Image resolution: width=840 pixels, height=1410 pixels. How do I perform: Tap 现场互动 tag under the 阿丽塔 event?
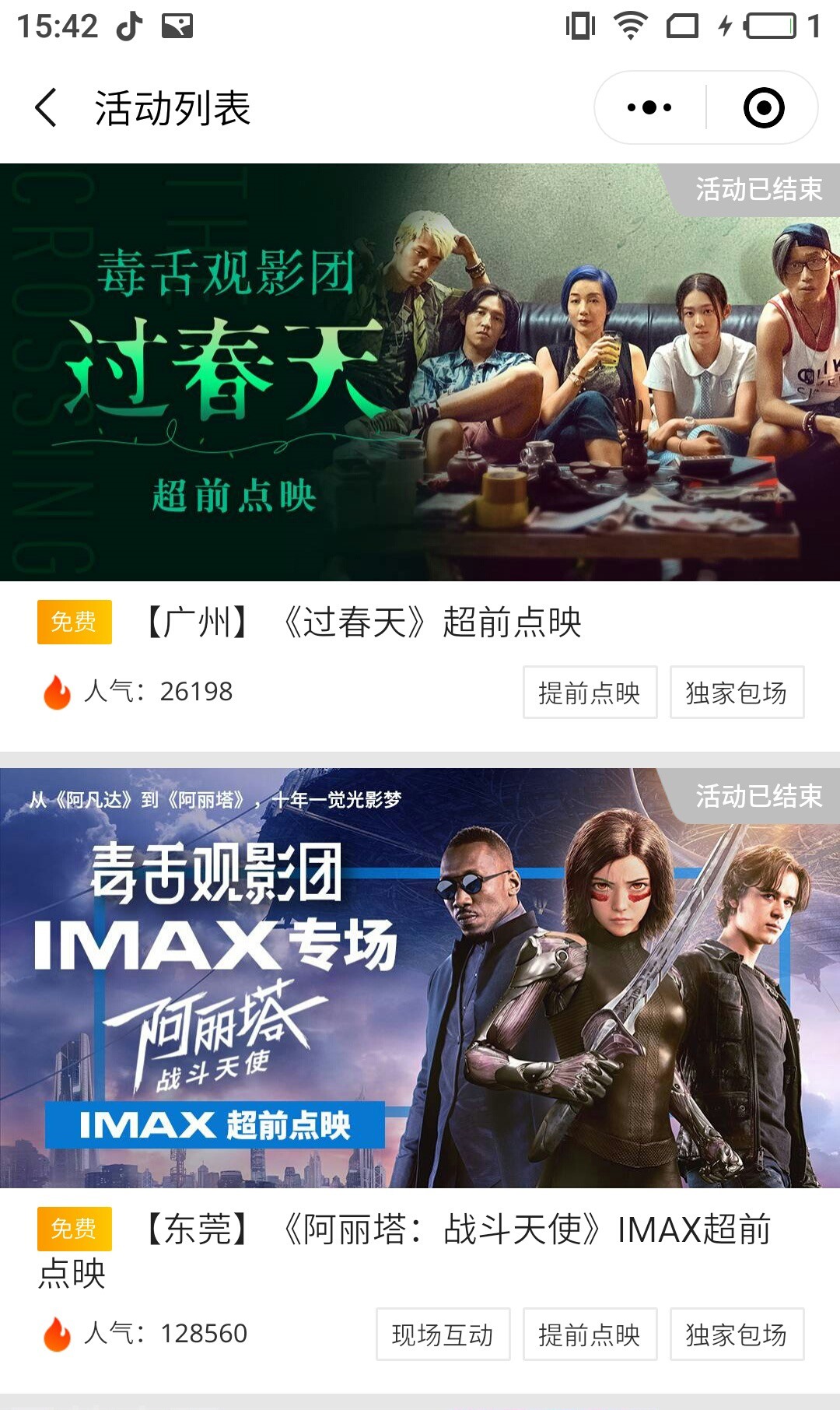coord(443,1335)
